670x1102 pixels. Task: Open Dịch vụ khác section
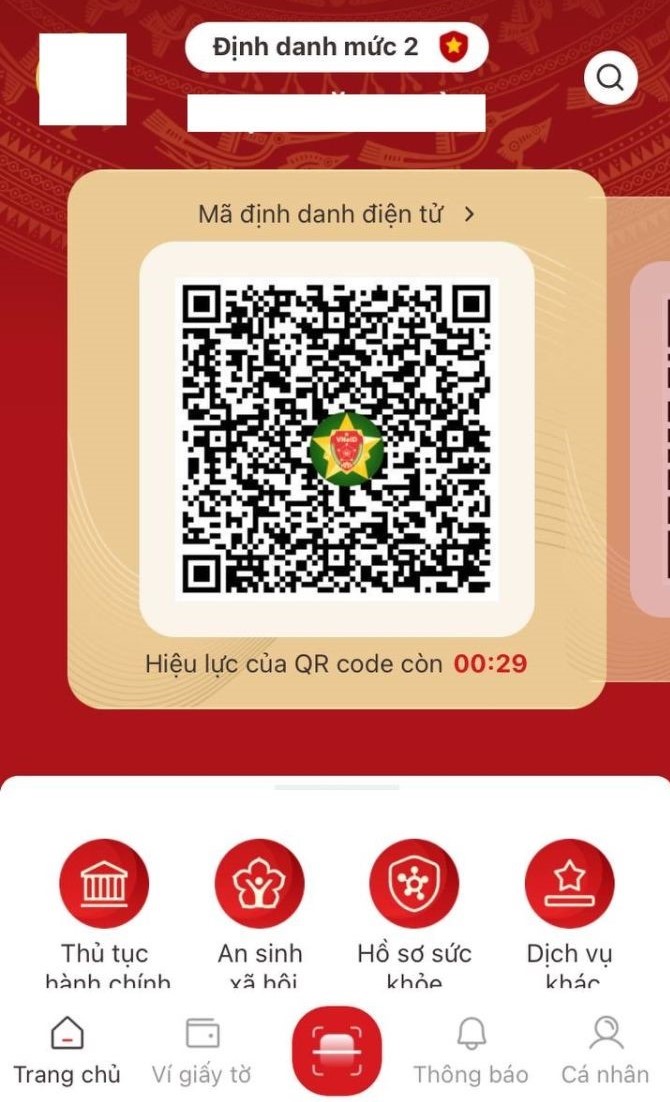[x=569, y=884]
